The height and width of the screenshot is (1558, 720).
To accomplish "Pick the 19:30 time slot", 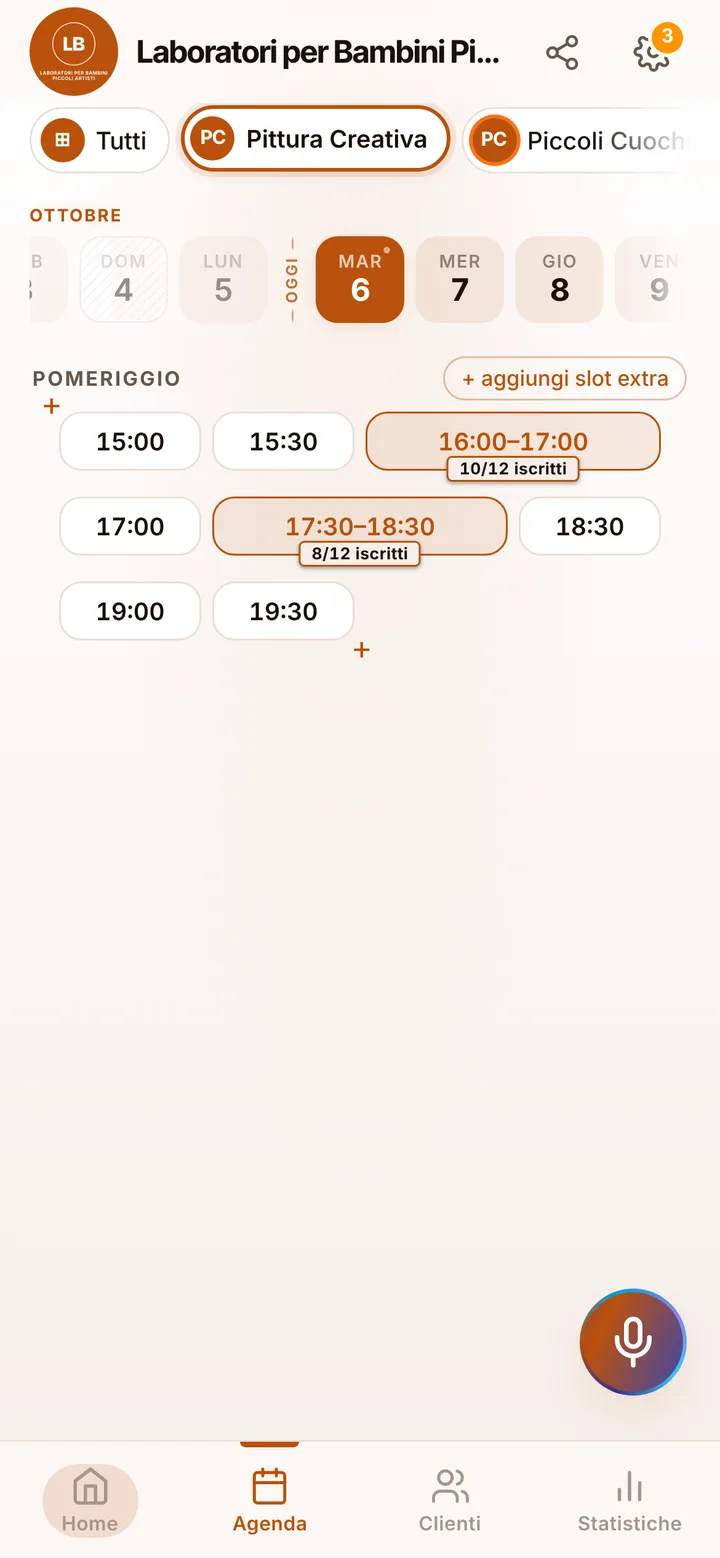I will point(283,611).
